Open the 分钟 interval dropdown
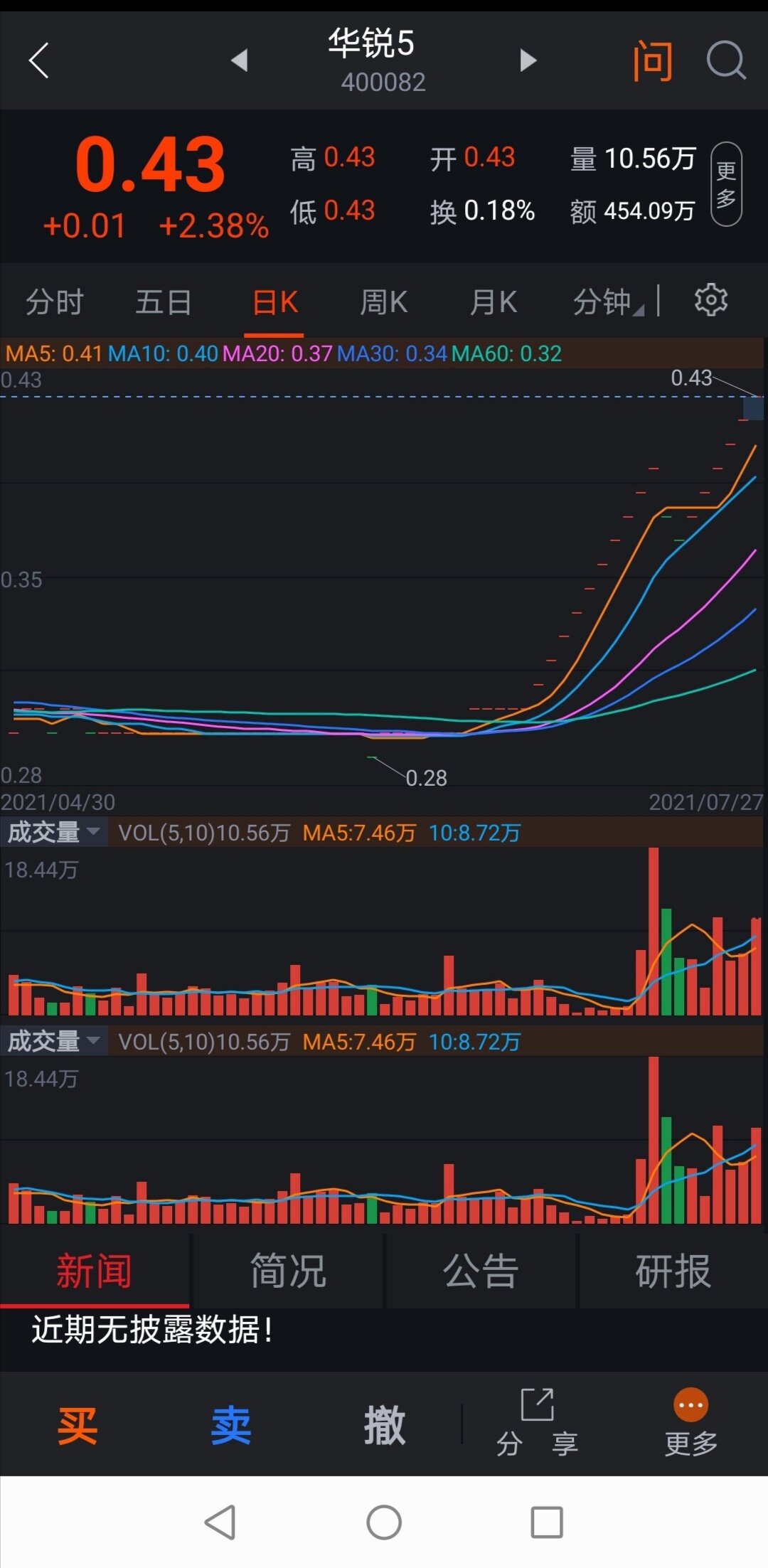 pos(607,302)
